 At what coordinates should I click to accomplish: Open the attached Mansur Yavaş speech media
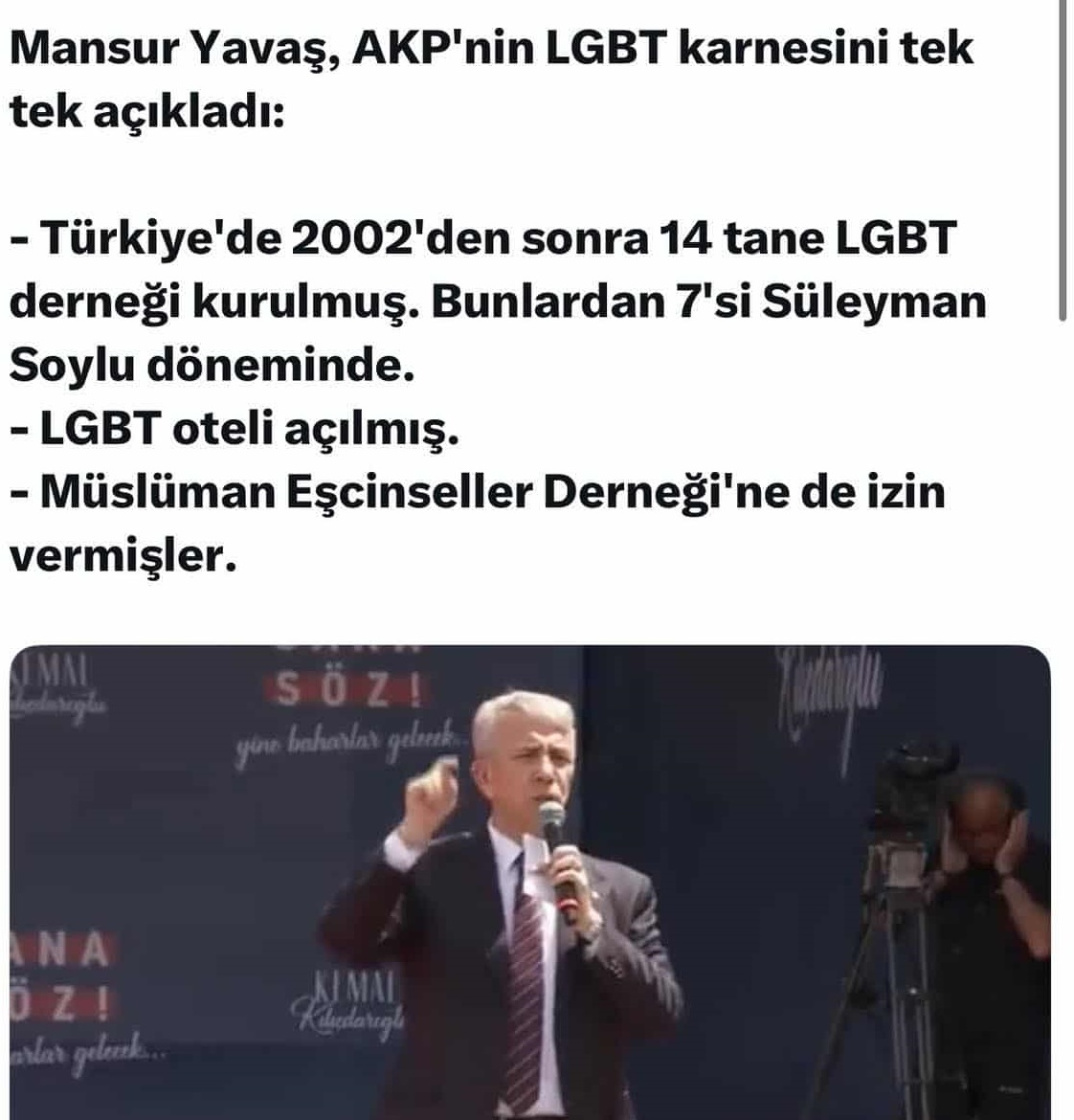pos(529,881)
